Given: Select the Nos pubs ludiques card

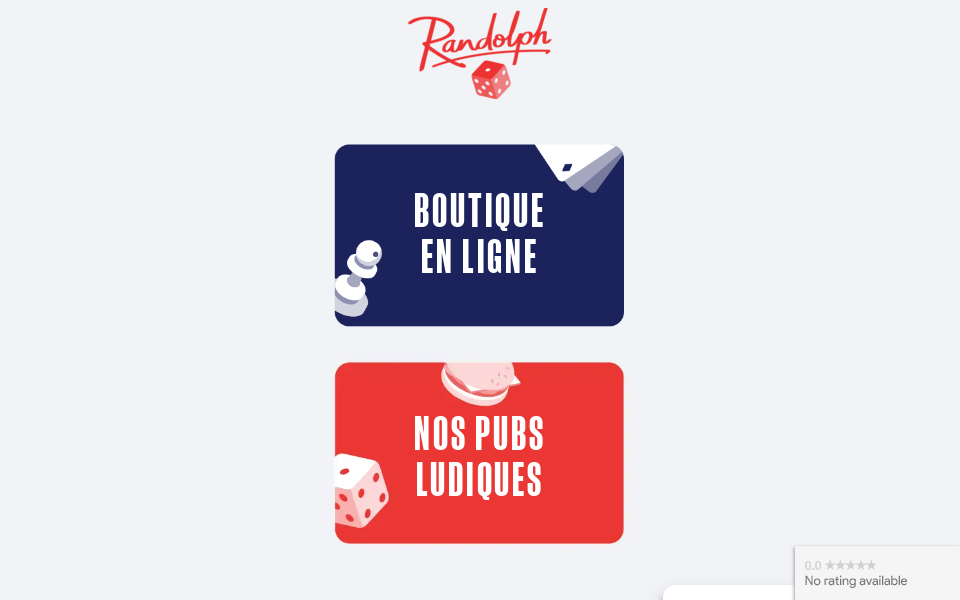Looking at the screenshot, I should [x=479, y=453].
